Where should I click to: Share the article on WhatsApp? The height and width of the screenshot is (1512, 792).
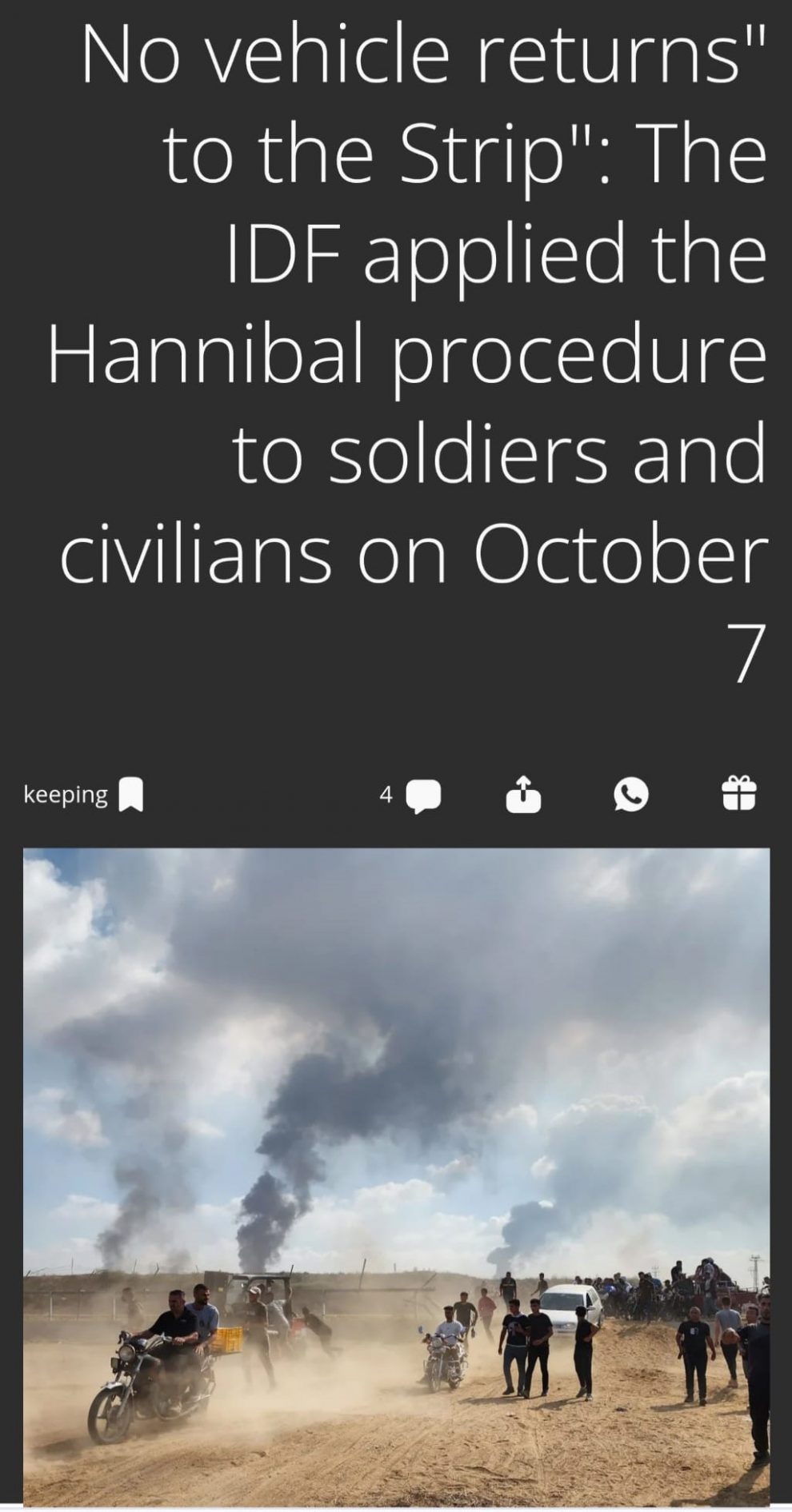(x=631, y=795)
